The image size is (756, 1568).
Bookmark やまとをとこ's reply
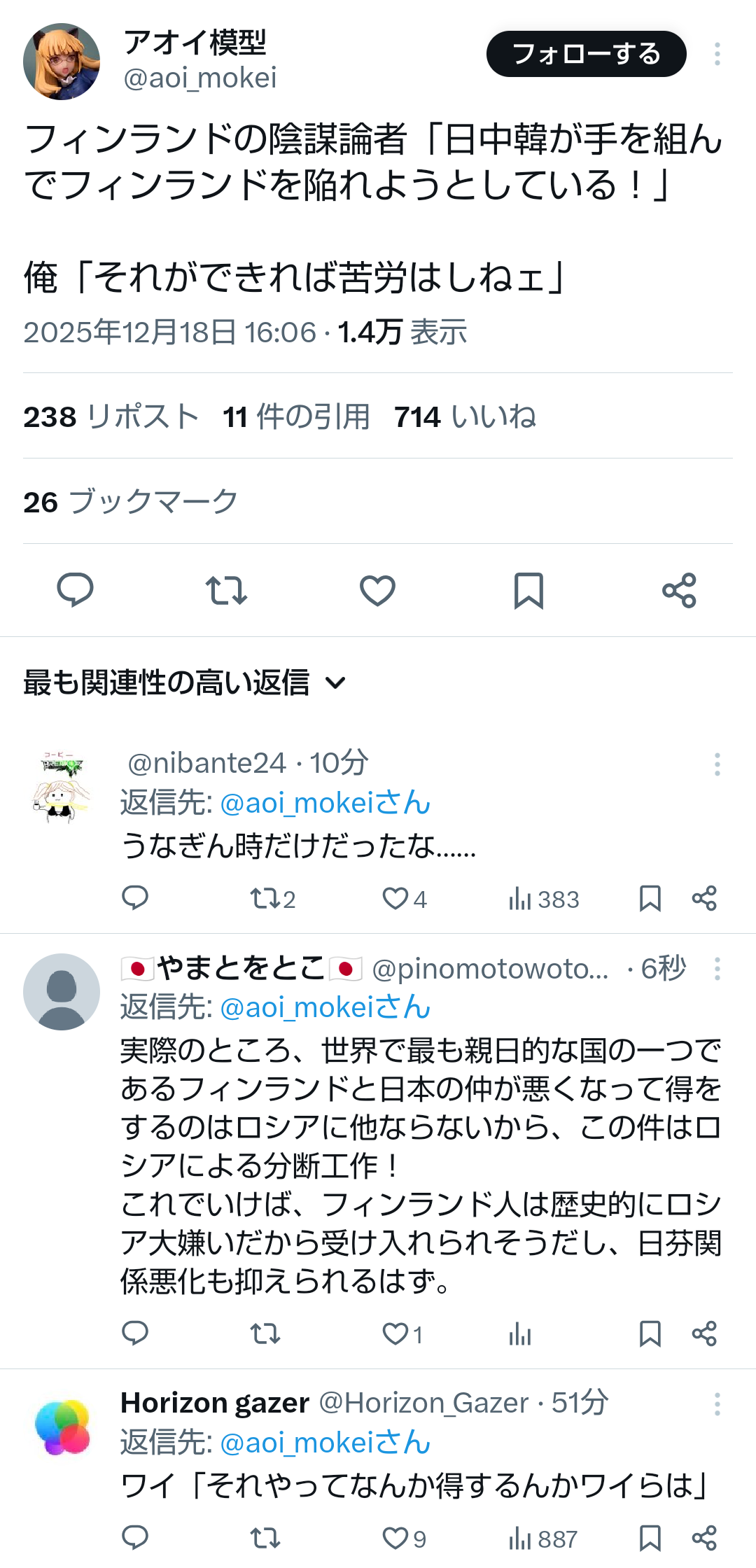(x=650, y=1333)
